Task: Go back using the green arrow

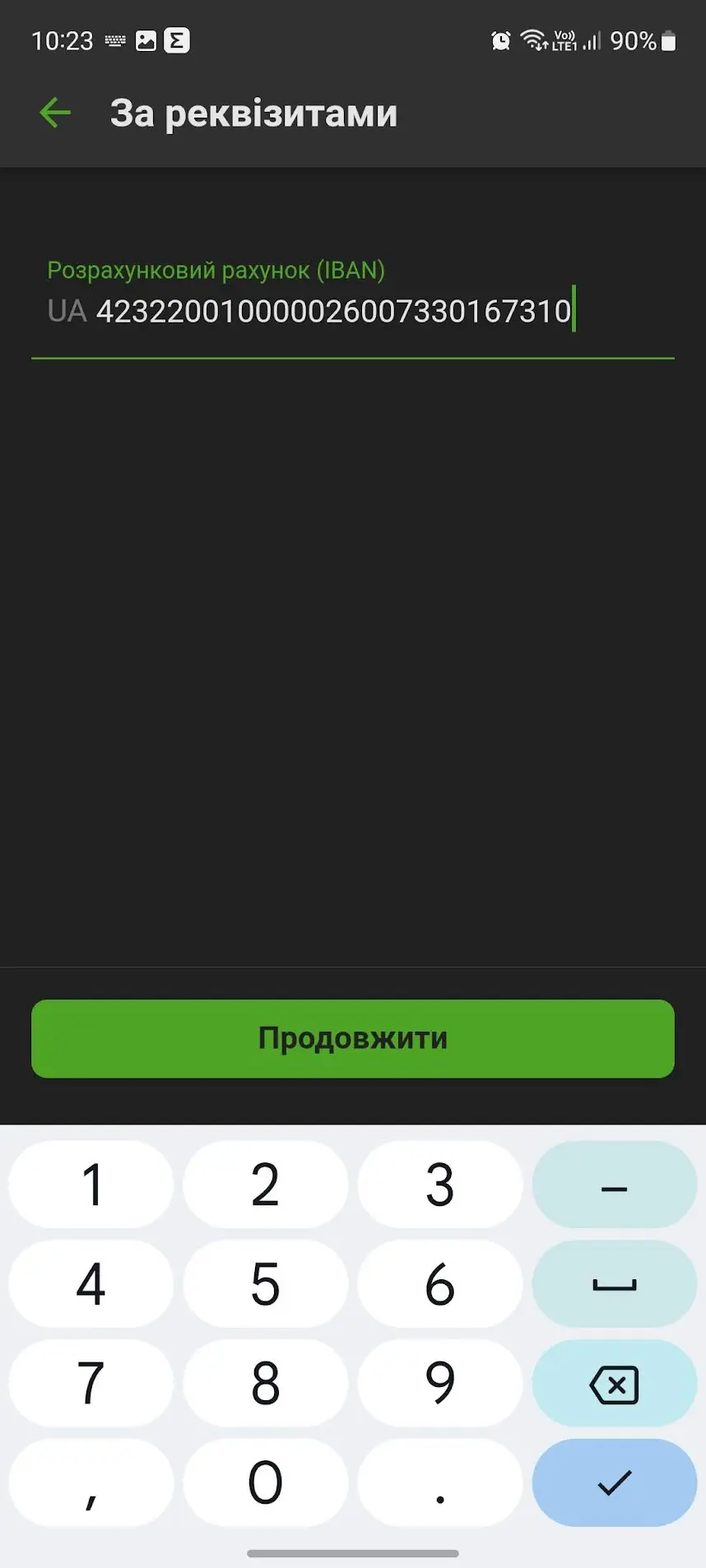Action: coord(55,113)
